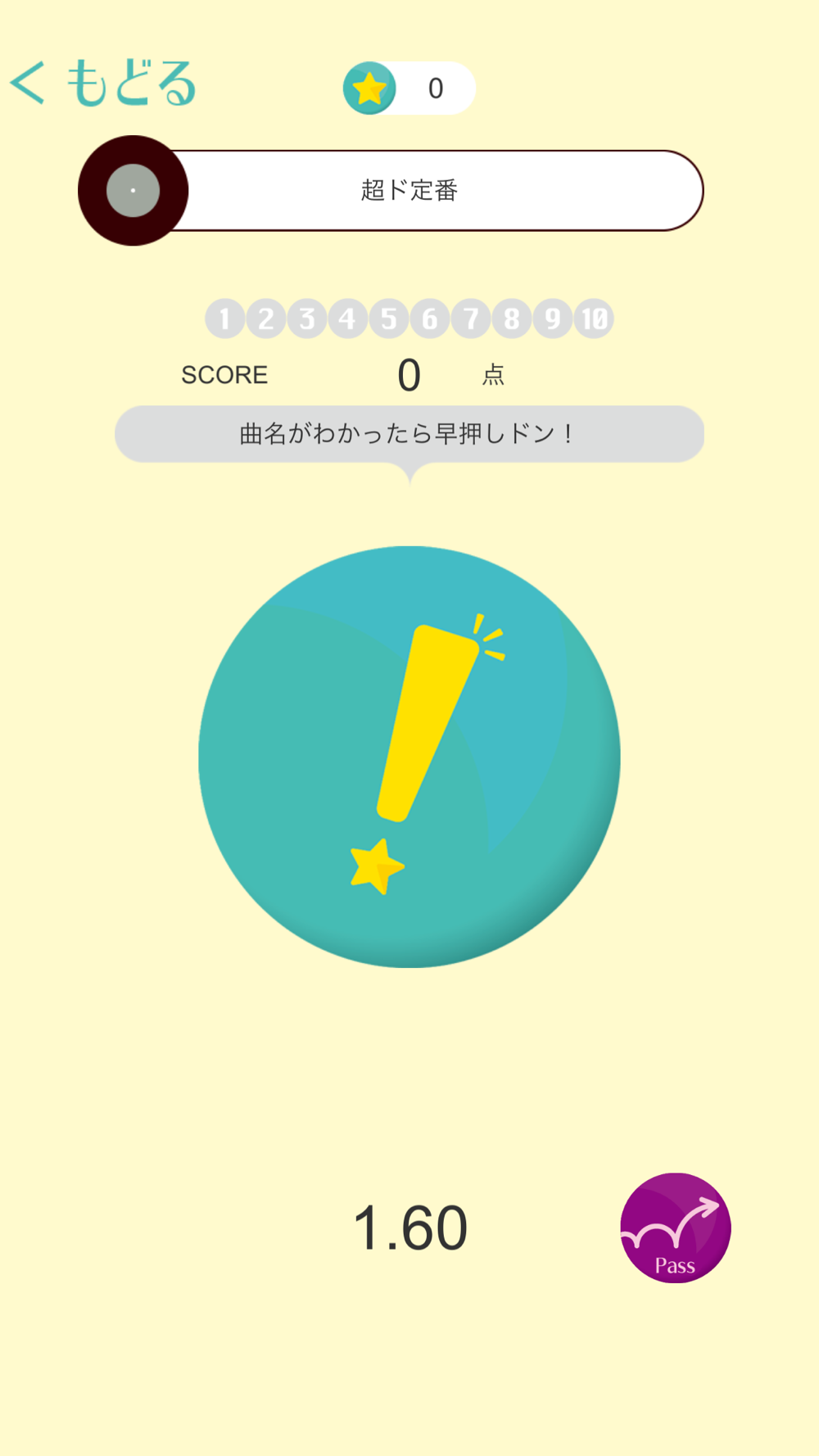Screen dimensions: 819x1456
Task: Skip this song with Pass
Action: tap(676, 1228)
